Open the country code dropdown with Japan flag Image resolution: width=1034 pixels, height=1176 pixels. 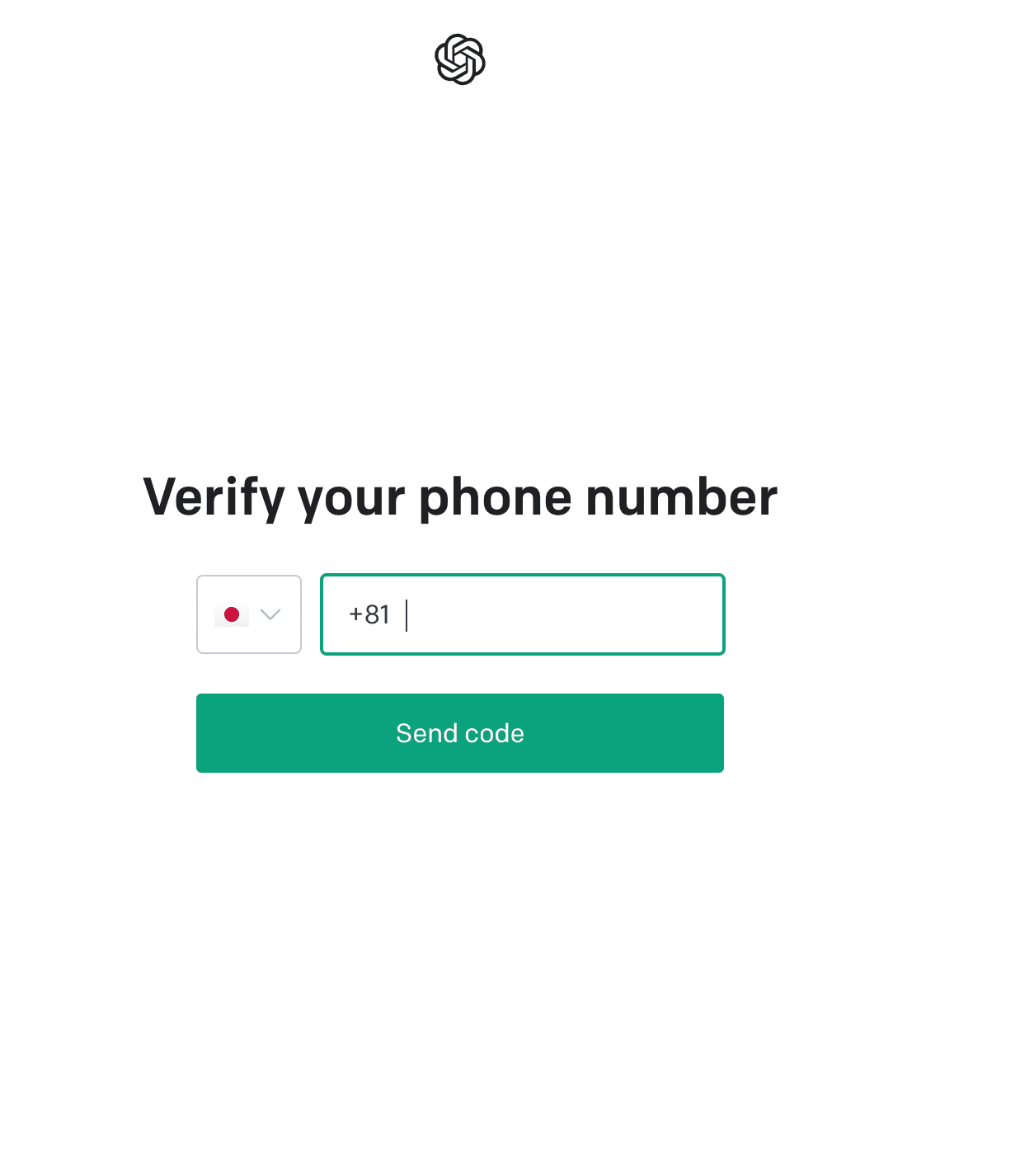pos(249,614)
